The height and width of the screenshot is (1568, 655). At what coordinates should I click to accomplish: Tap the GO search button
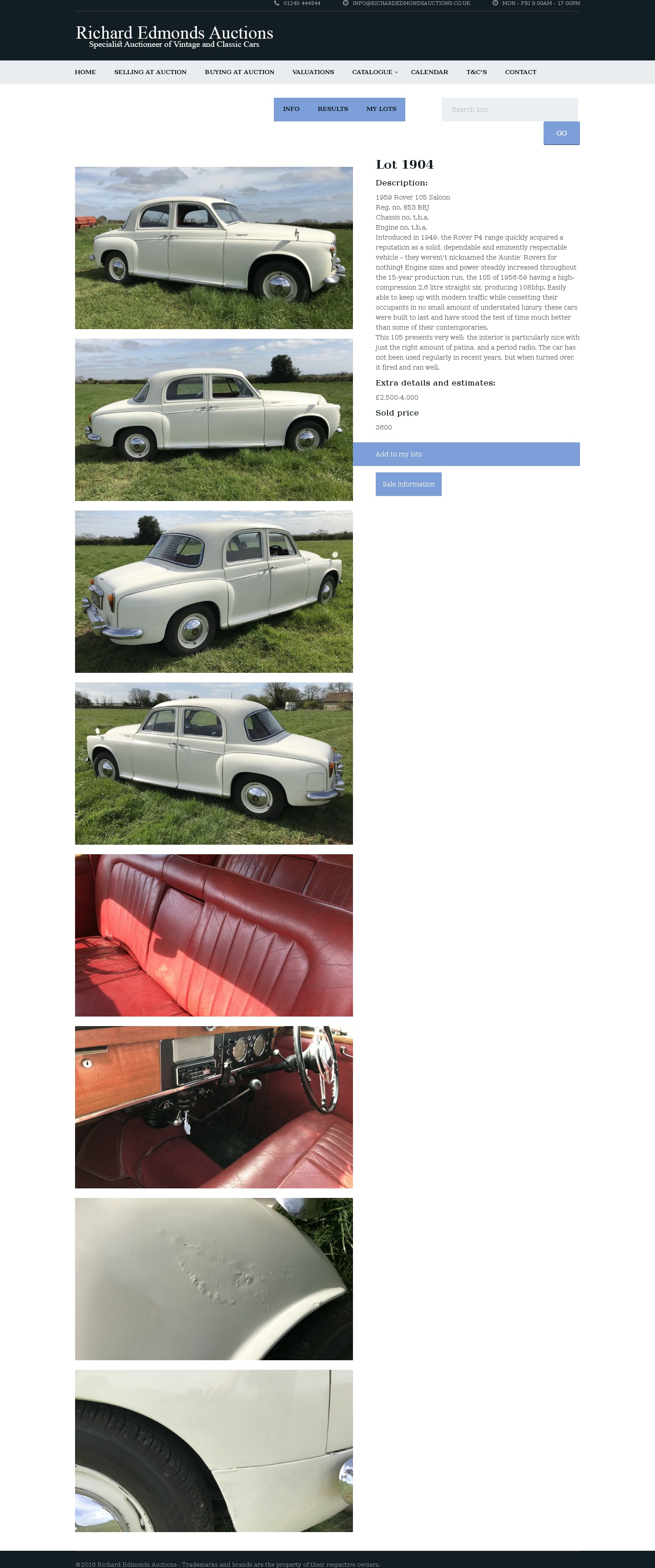tap(561, 133)
